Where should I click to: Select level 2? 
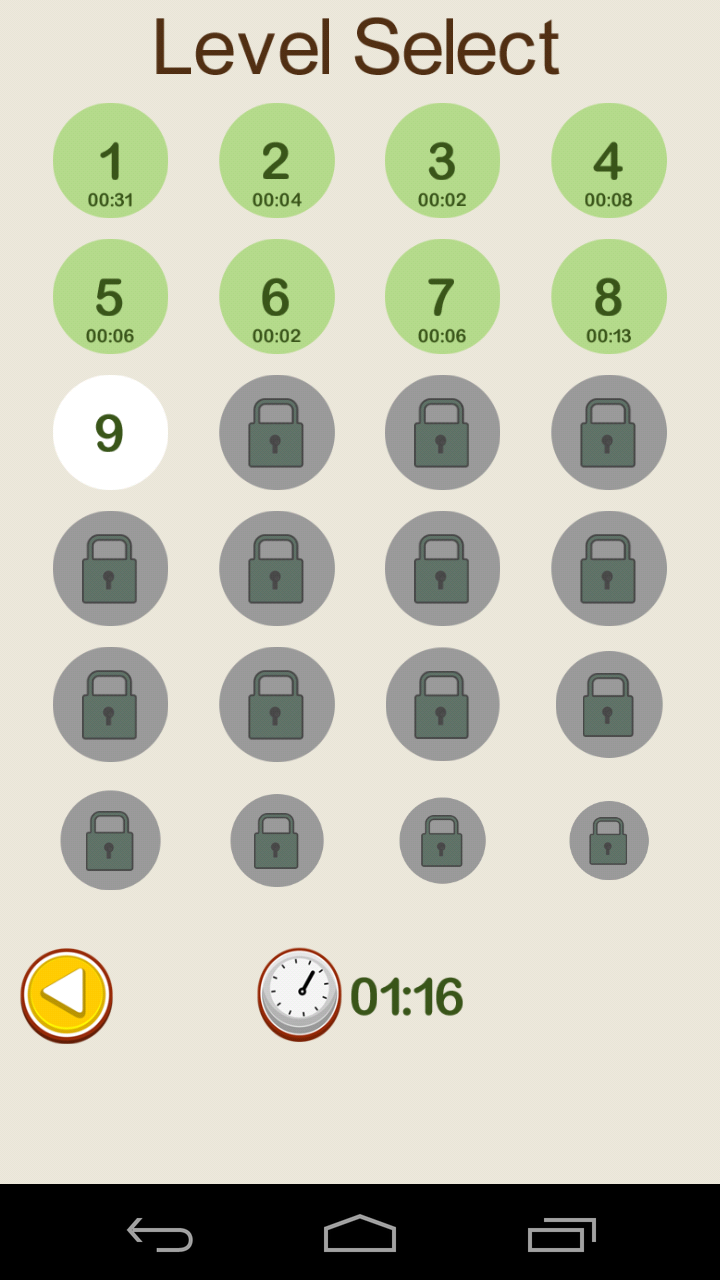pos(276,161)
